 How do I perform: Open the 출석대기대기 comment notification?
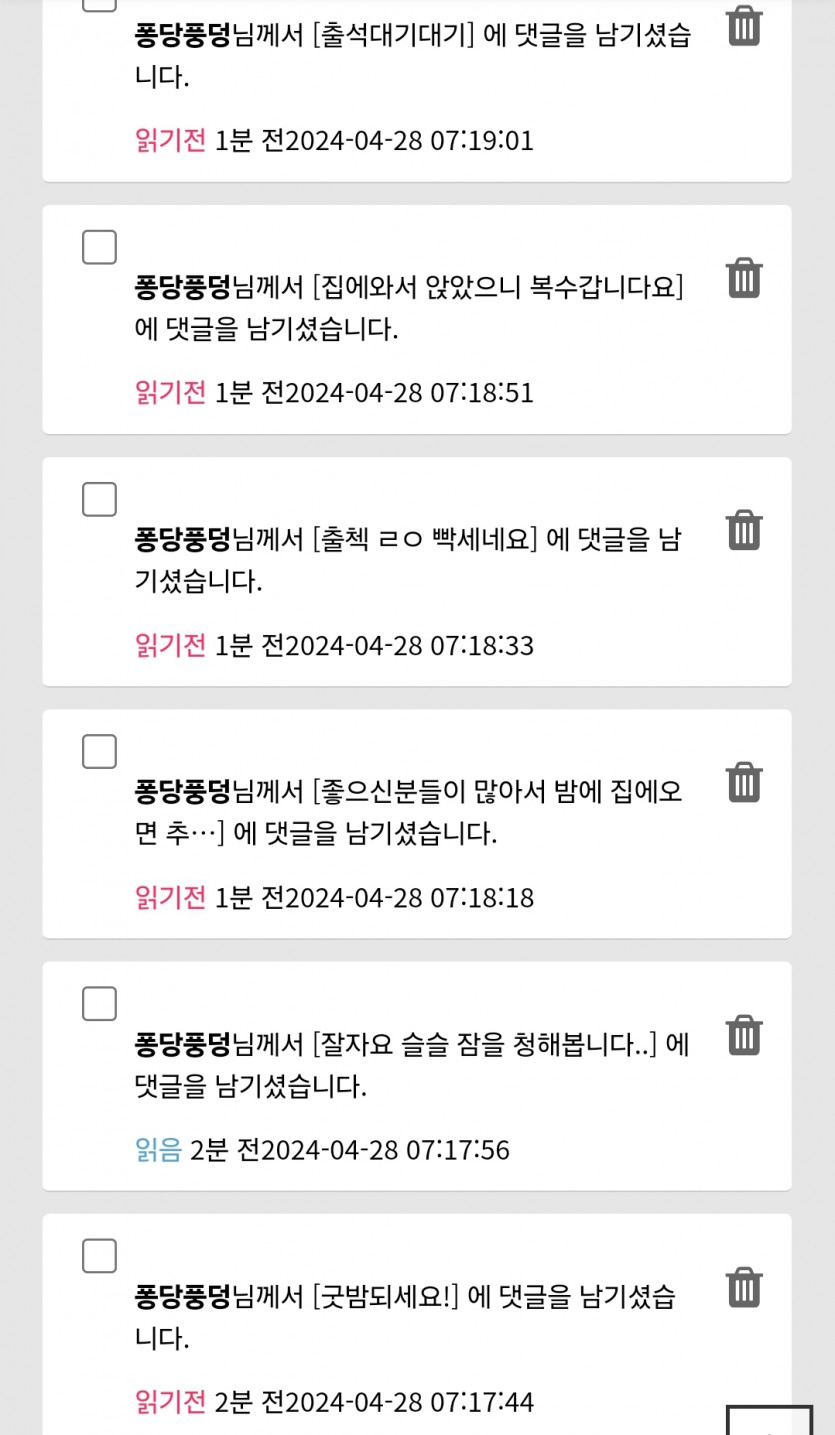[412, 55]
